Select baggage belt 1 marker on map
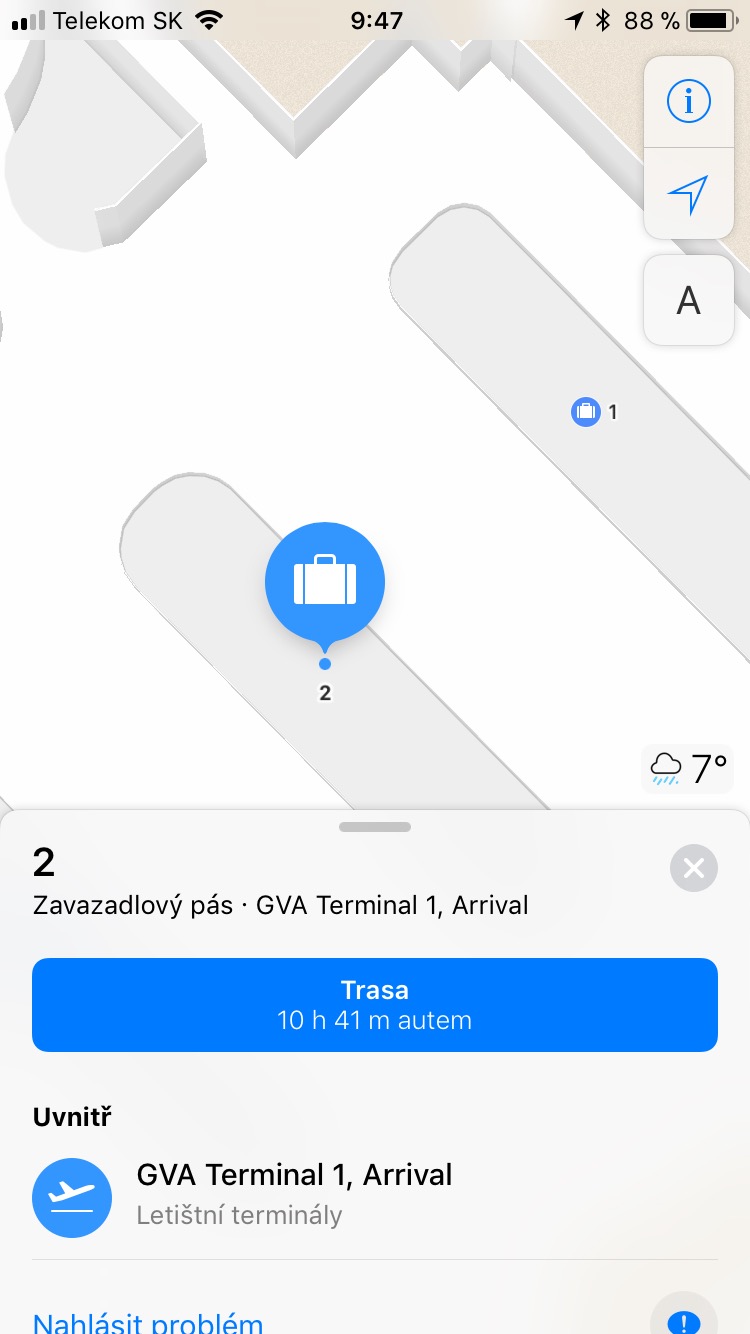This screenshot has width=750, height=1334. 586,411
